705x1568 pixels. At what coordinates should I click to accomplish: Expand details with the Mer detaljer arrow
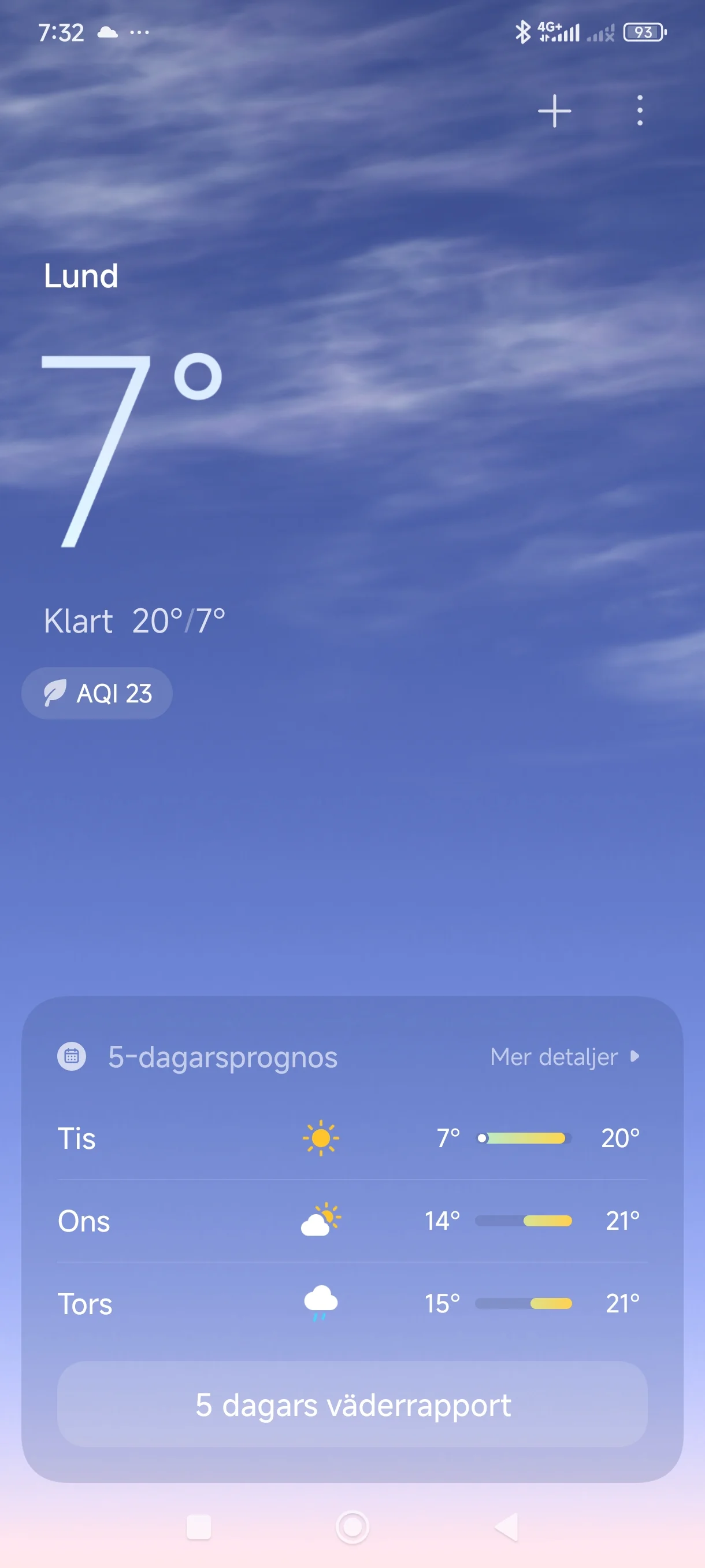pyautogui.click(x=634, y=1057)
